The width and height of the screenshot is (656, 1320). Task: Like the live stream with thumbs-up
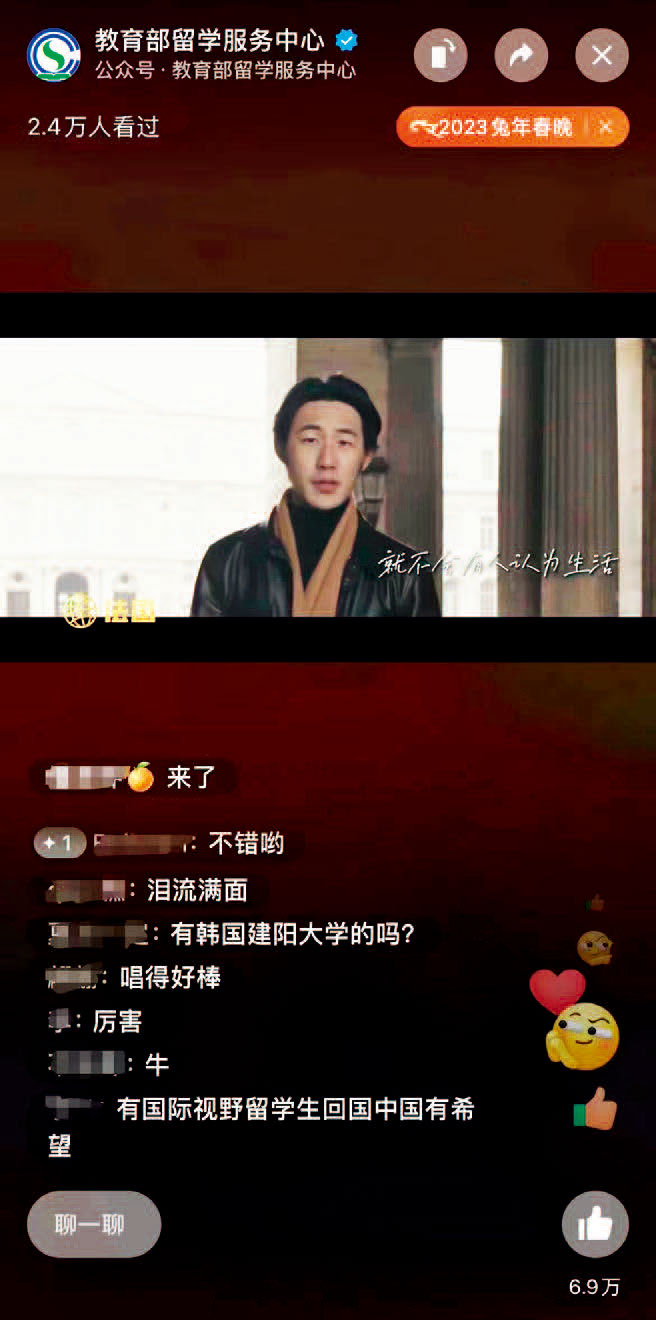[595, 1224]
